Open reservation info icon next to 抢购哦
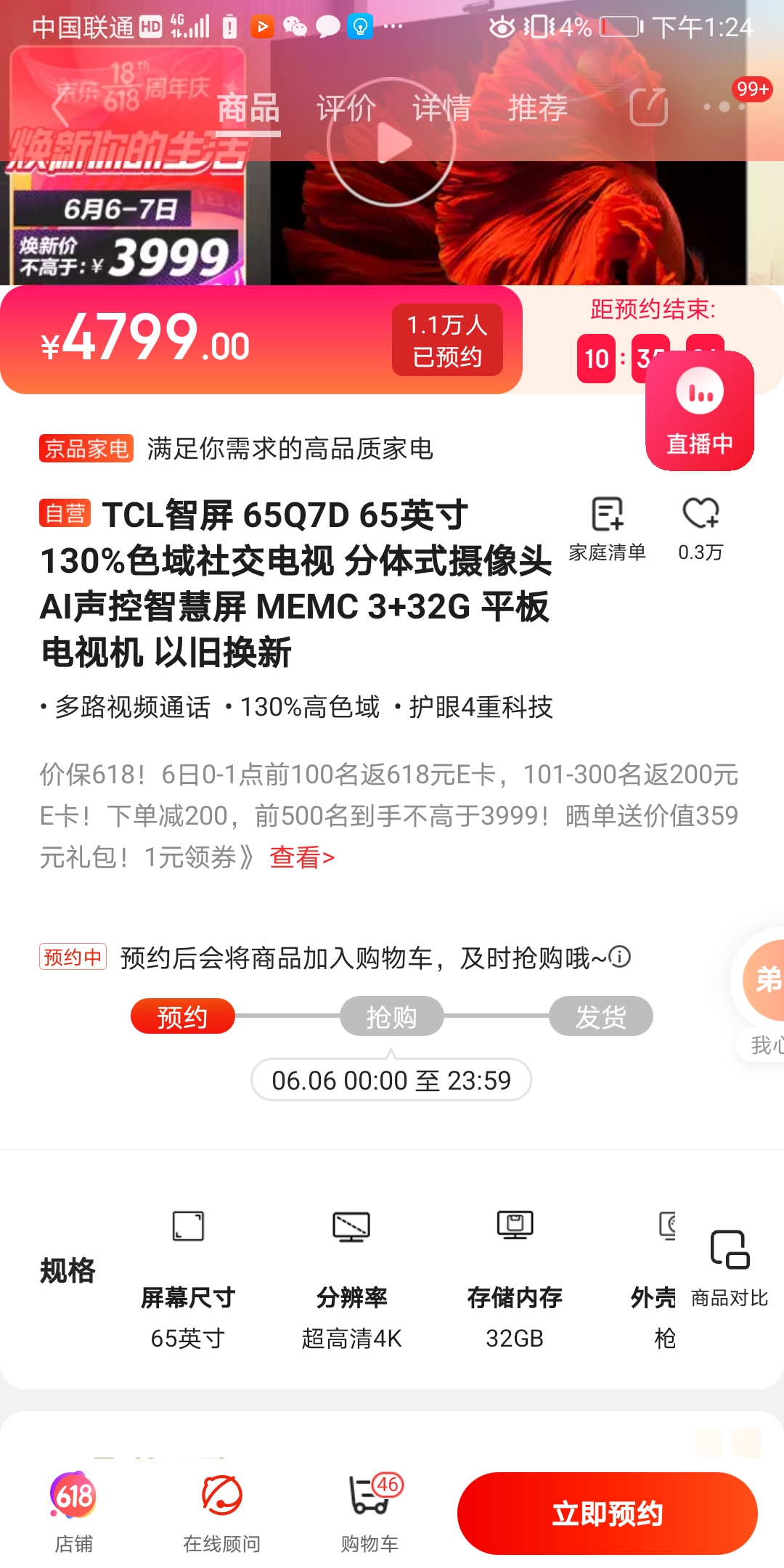Image resolution: width=784 pixels, height=1568 pixels. pos(620,957)
